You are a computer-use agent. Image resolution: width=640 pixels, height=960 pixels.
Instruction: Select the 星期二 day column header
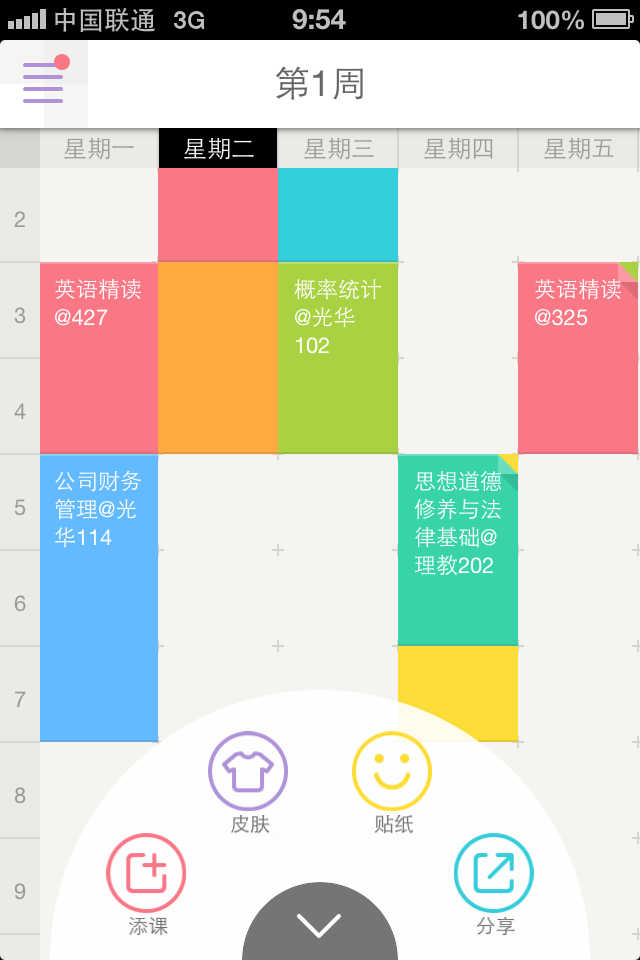coord(218,150)
